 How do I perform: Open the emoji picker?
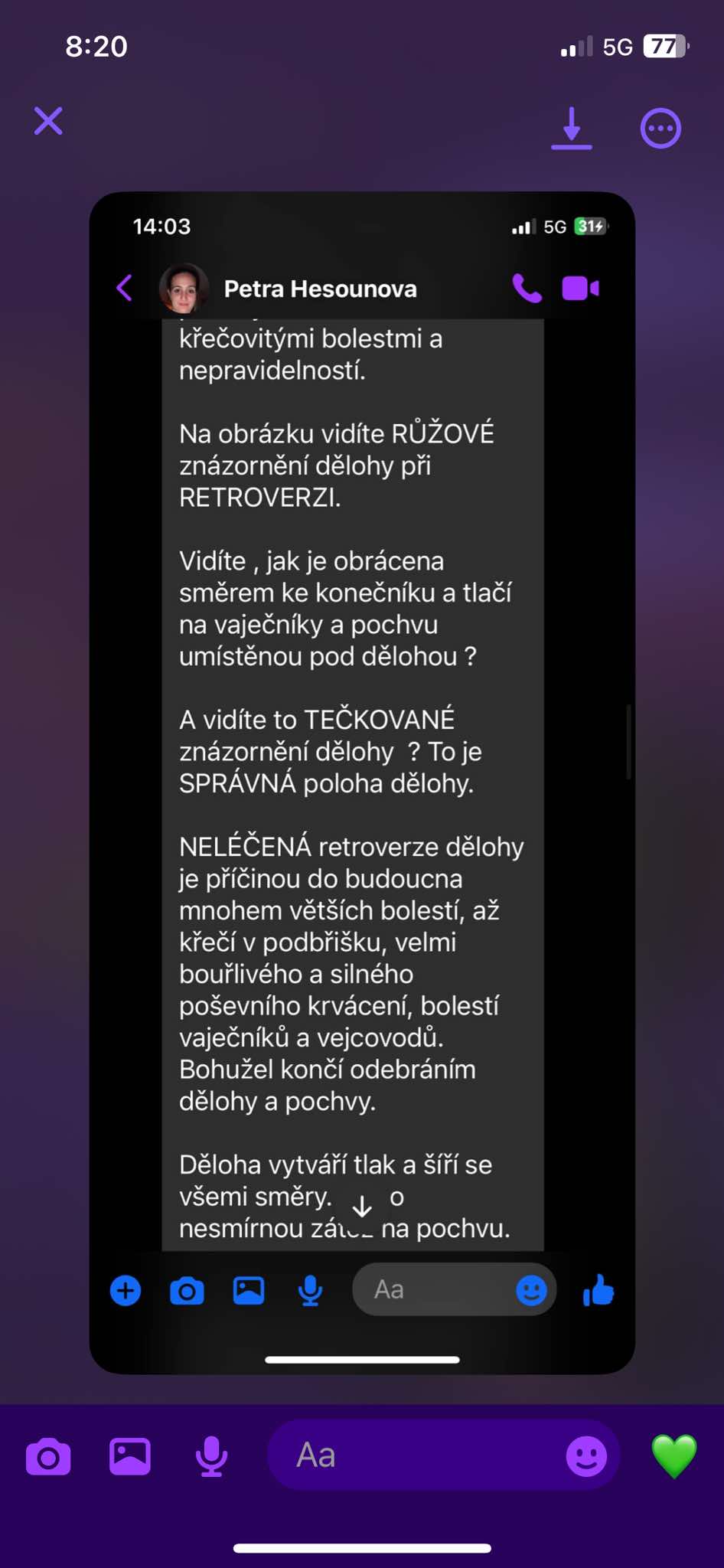coord(586,1455)
